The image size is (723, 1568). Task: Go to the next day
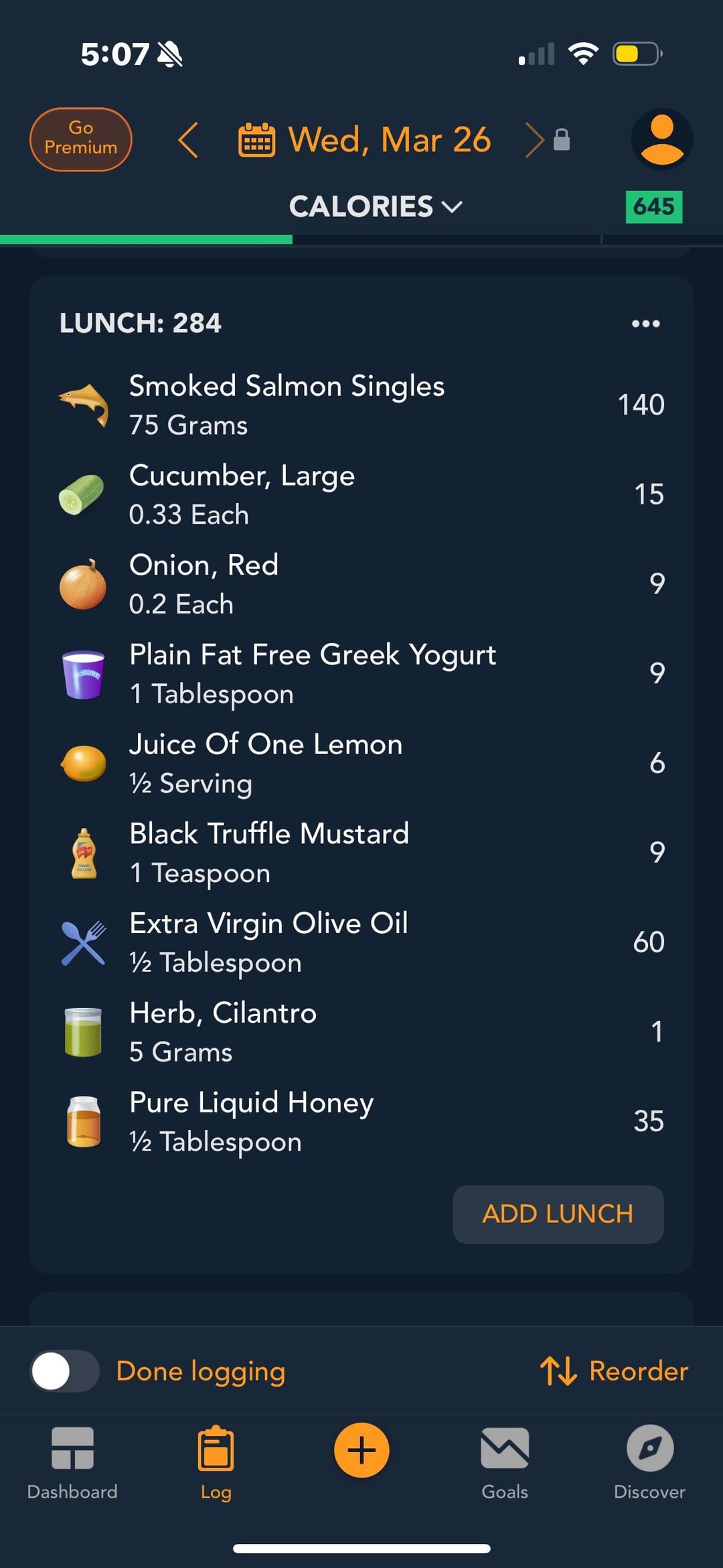click(x=534, y=140)
